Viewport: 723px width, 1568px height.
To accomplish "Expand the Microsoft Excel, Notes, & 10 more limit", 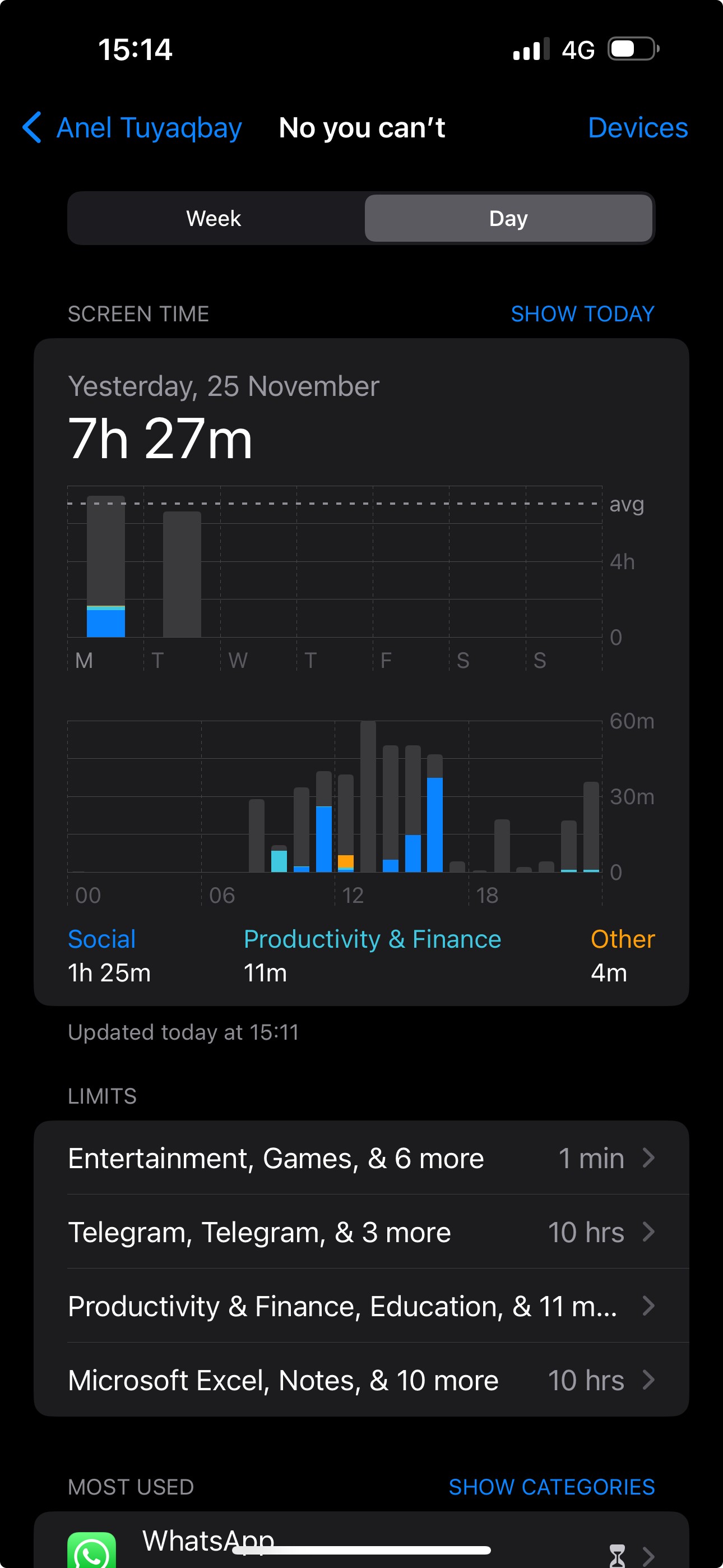I will 361,1381.
